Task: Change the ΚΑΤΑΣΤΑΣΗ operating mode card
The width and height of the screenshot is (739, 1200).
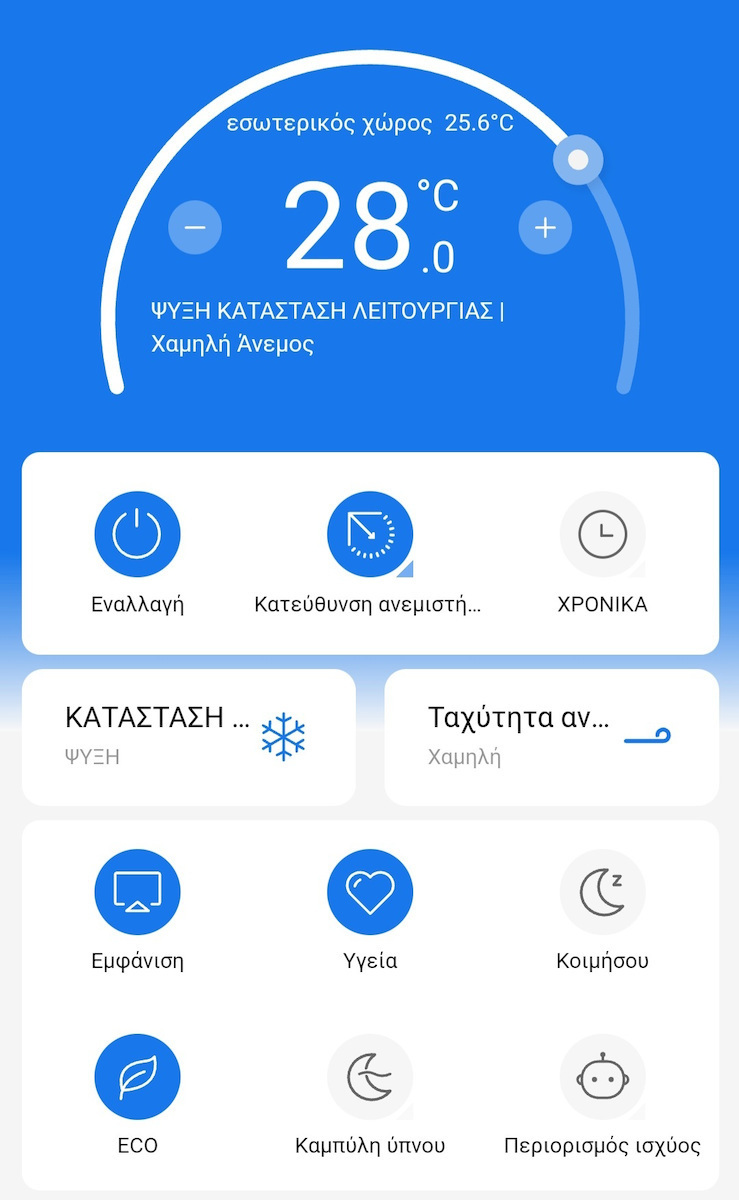Action: pos(189,737)
